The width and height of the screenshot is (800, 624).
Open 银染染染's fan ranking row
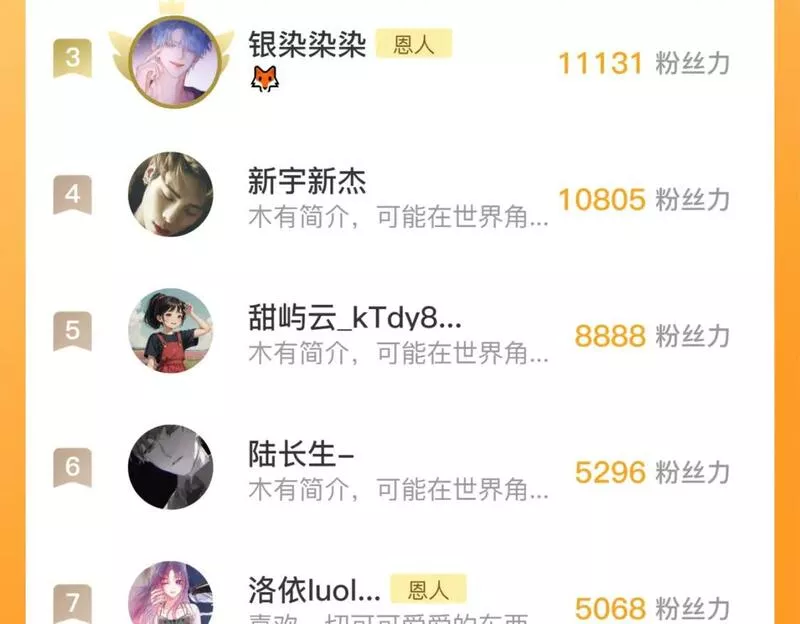399,61
